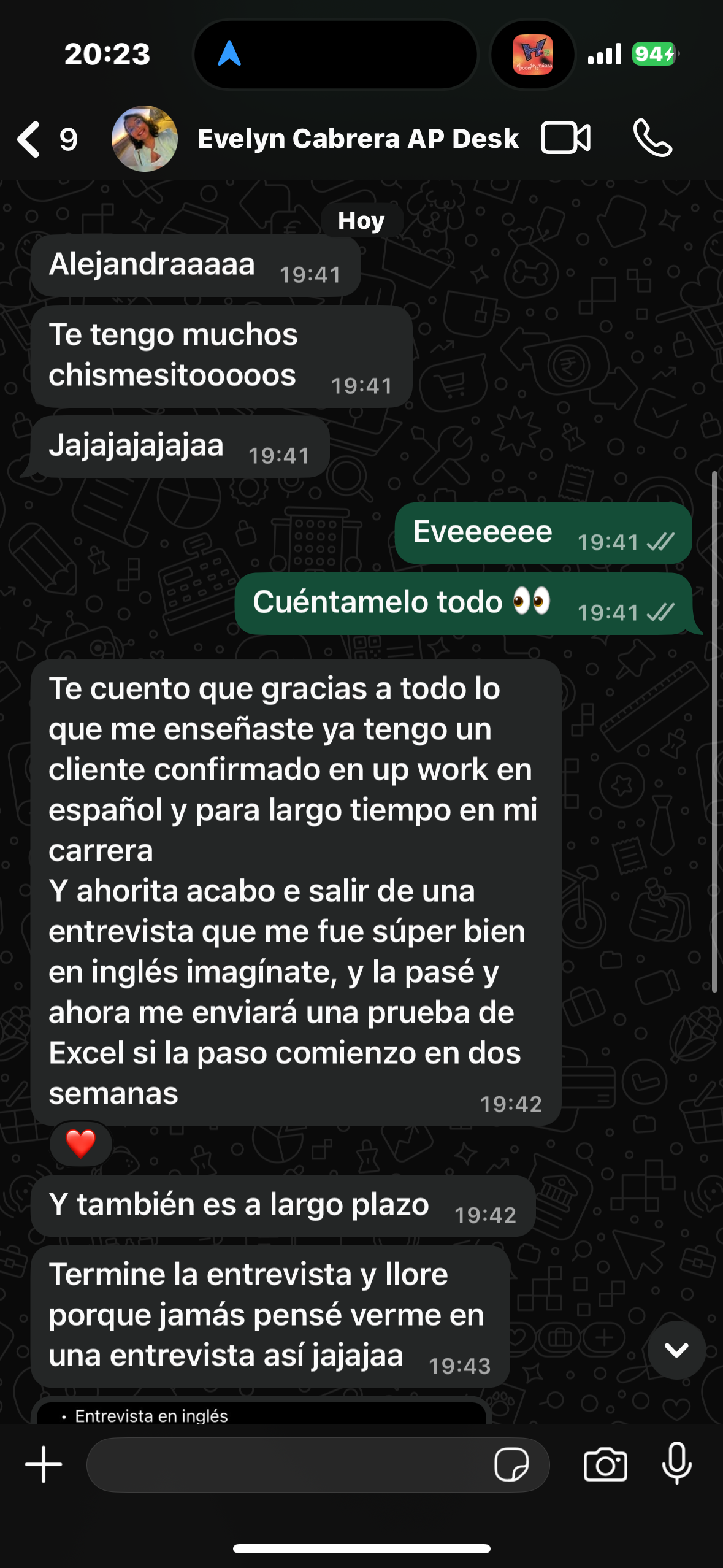Open the Entrevista en inglés image message
The width and height of the screenshot is (723, 1568).
click(x=261, y=1412)
